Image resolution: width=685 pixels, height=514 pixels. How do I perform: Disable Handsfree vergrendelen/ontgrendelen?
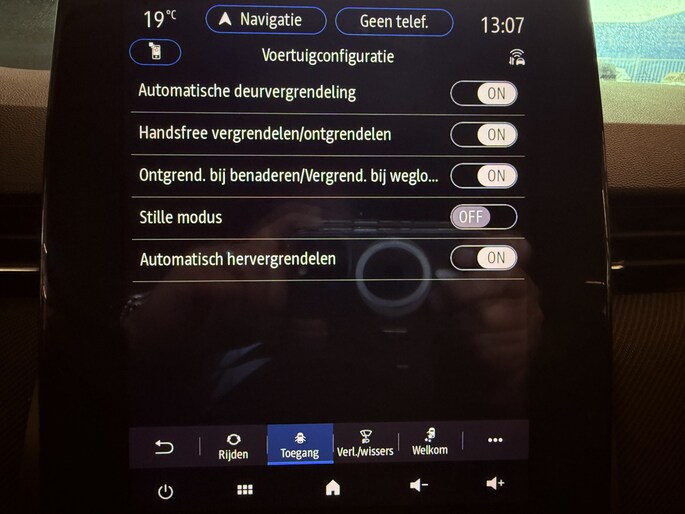click(x=484, y=134)
